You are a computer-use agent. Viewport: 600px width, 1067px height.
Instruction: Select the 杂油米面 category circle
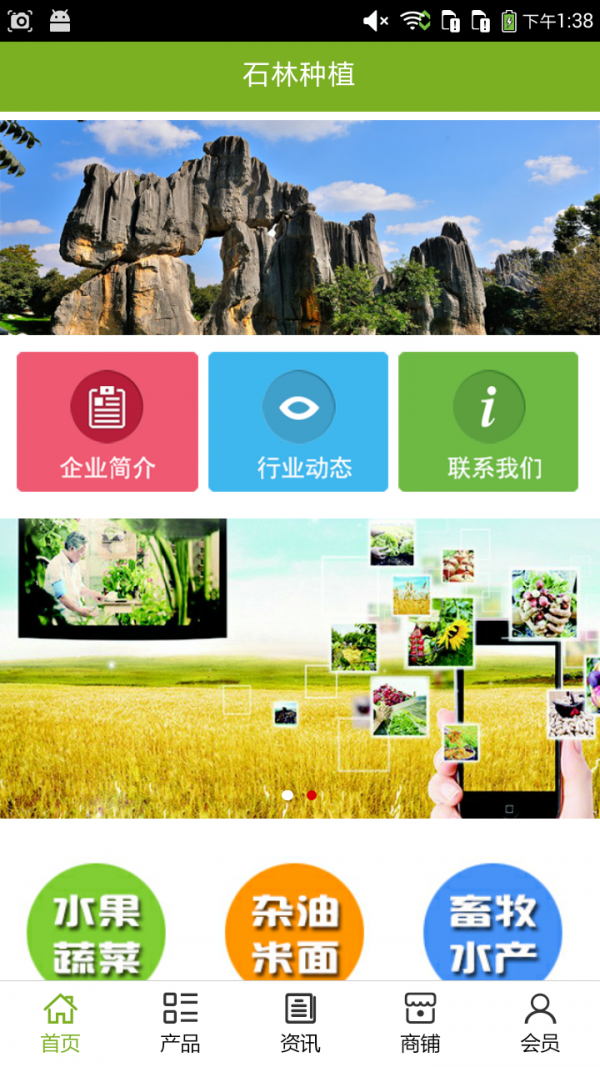[294, 925]
